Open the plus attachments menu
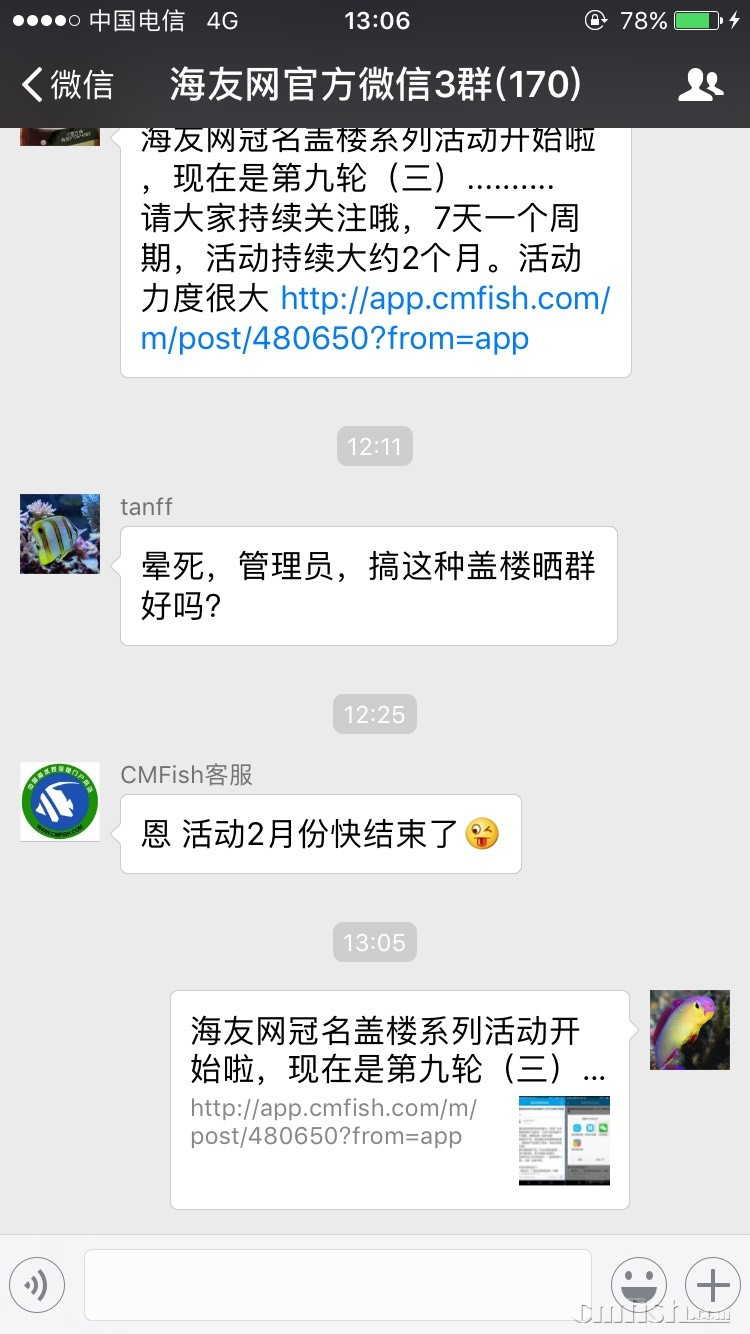 pyautogui.click(x=712, y=1285)
